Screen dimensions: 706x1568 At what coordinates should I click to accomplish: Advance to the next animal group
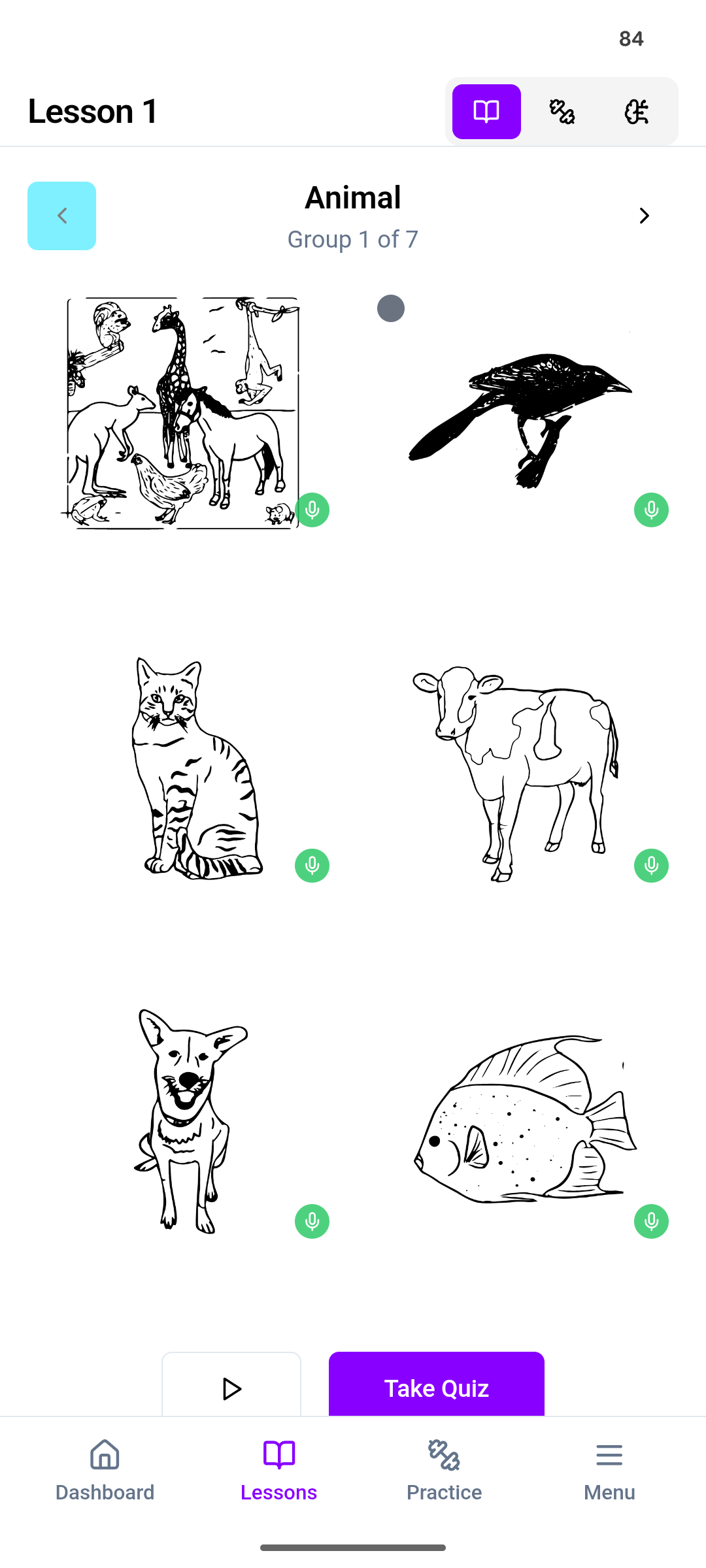point(644,216)
